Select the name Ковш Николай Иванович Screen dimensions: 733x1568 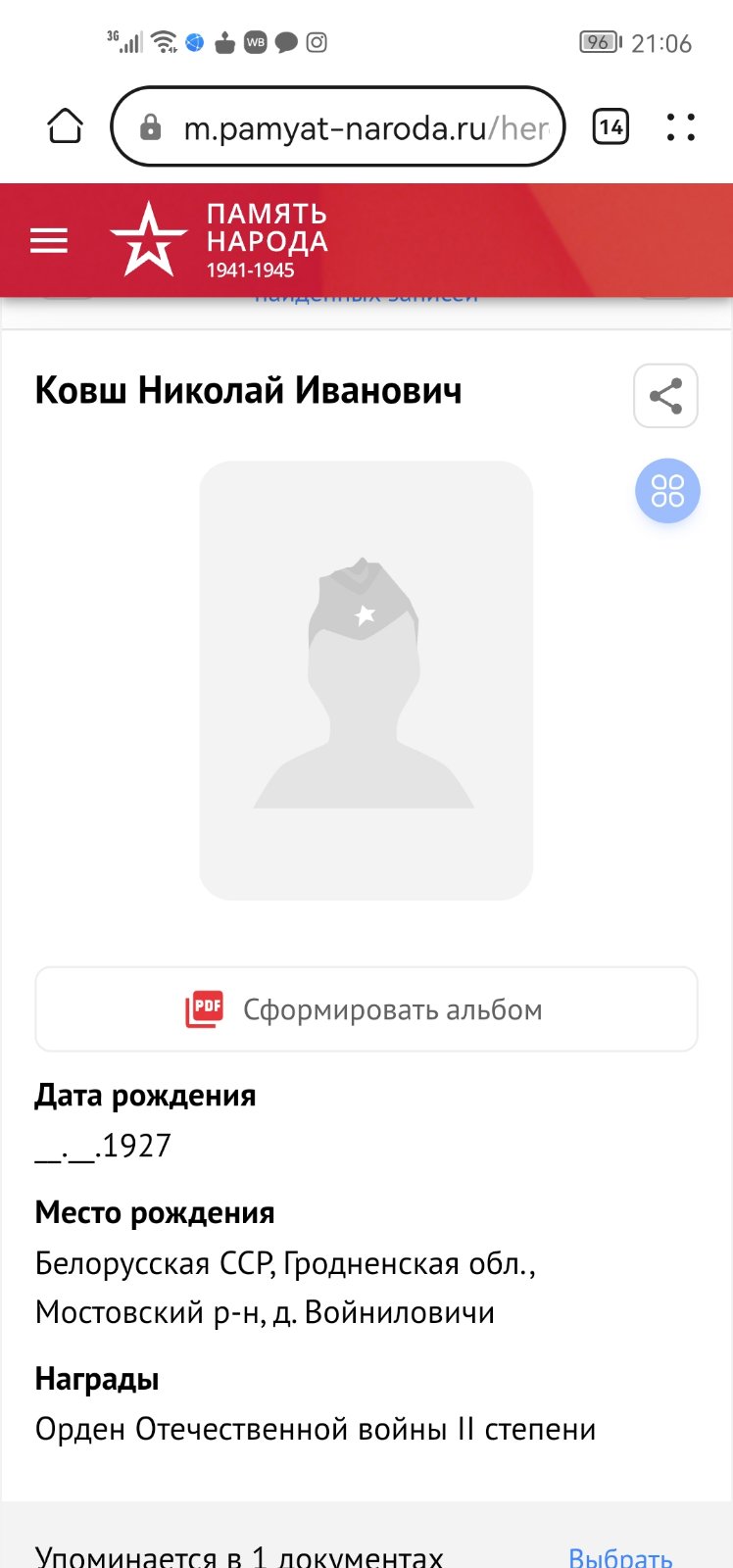[x=250, y=391]
